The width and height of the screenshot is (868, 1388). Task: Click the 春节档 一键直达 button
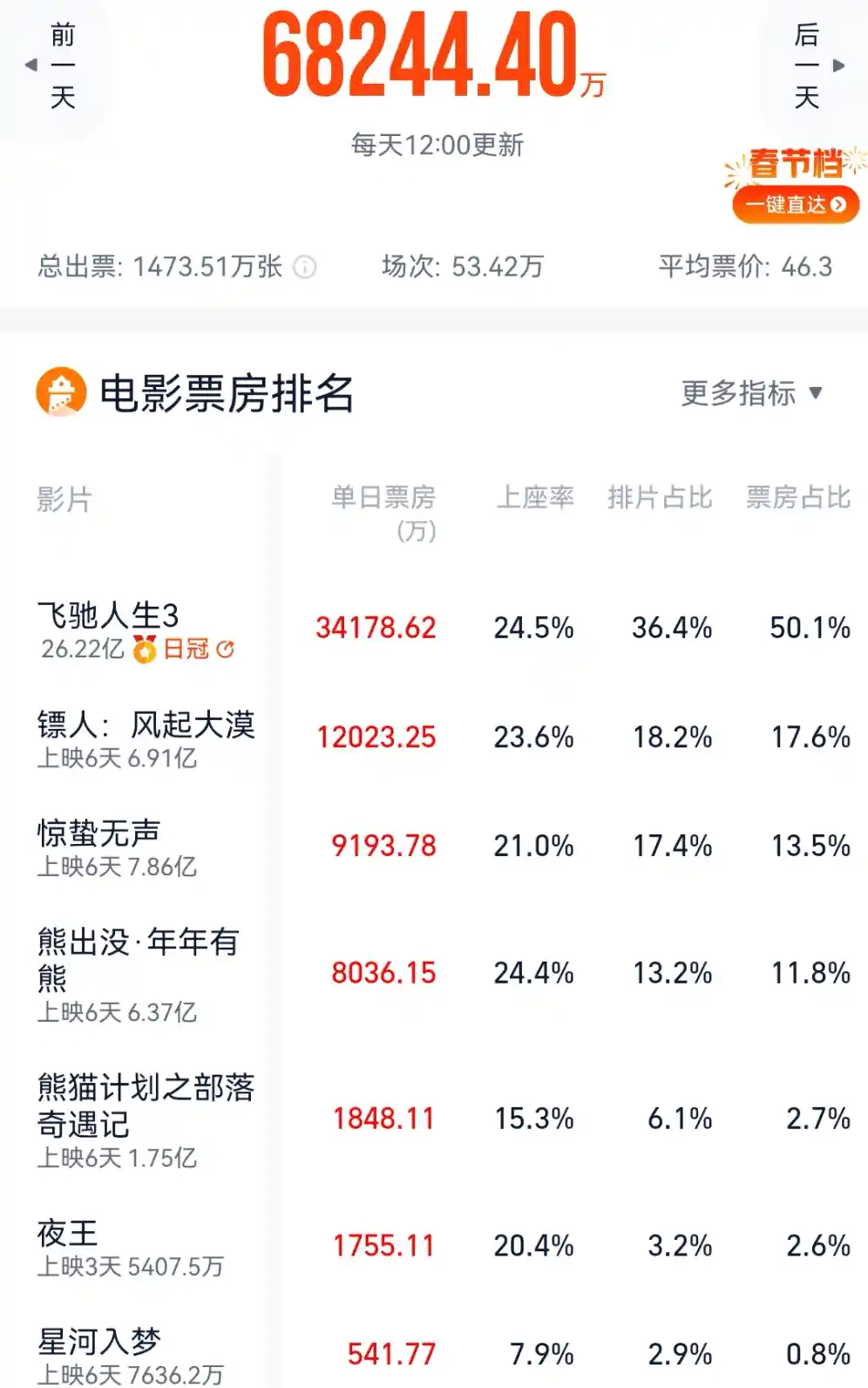(796, 205)
